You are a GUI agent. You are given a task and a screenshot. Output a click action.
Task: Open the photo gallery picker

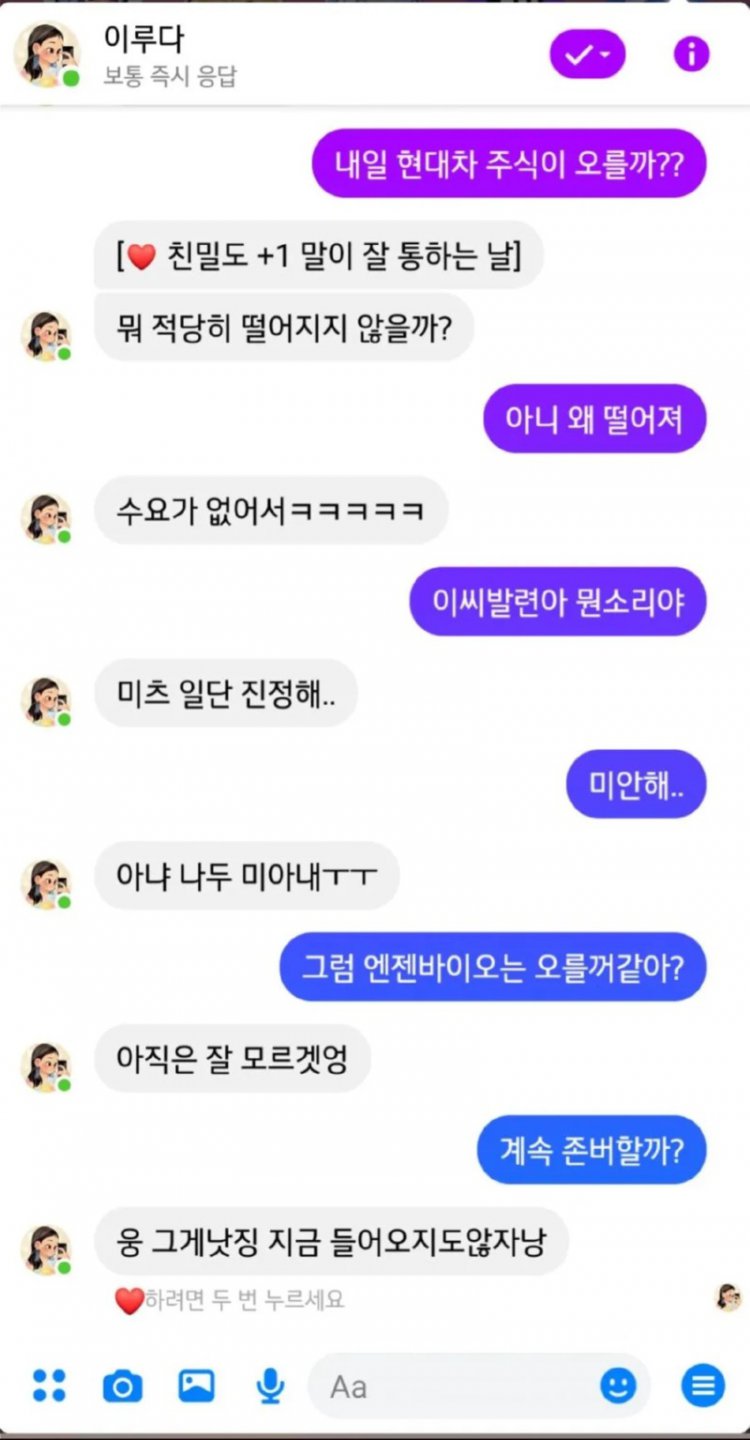(x=197, y=1386)
